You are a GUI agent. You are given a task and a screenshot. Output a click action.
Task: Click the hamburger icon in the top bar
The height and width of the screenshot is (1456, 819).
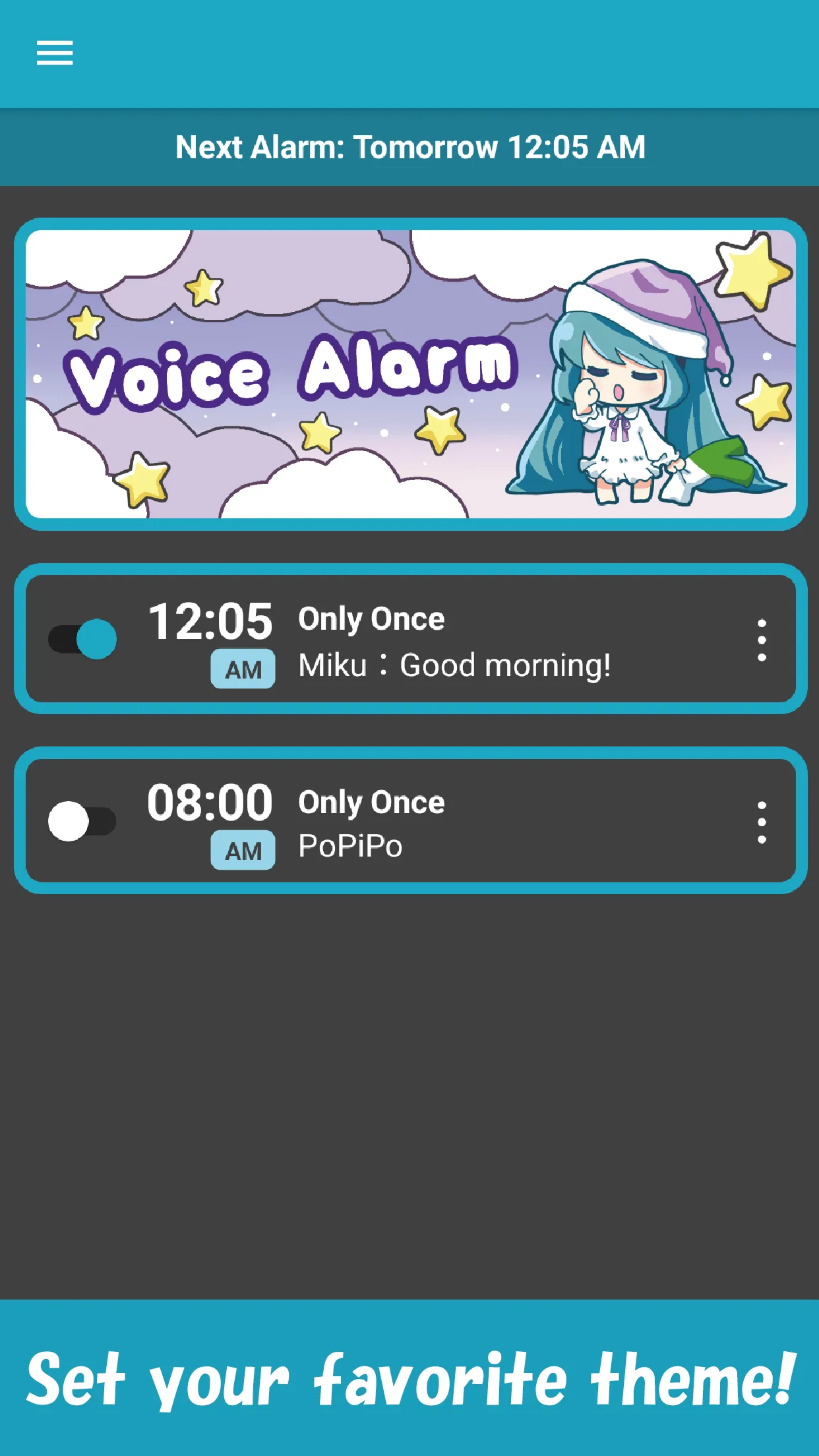(55, 53)
